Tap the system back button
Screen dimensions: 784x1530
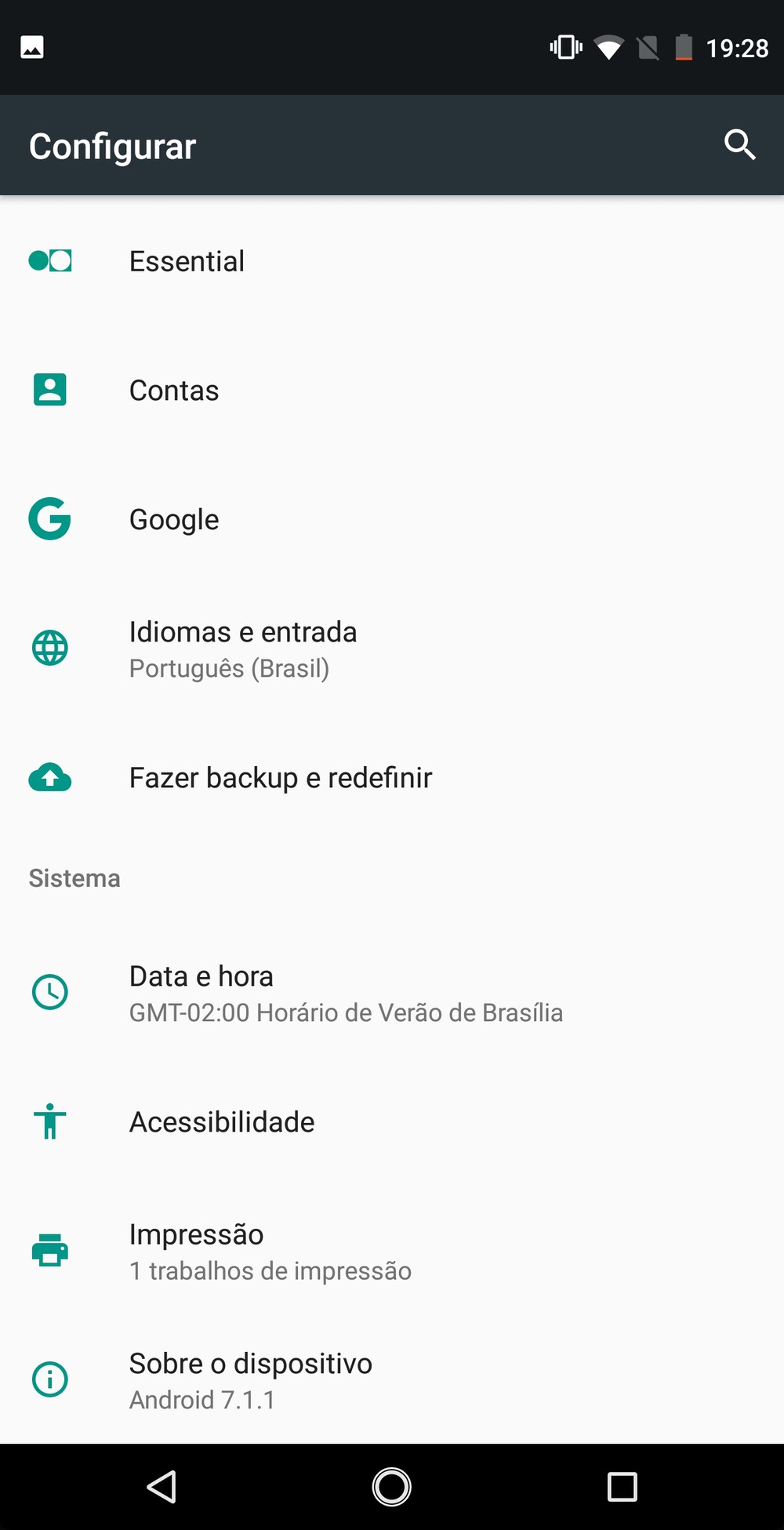(x=162, y=1487)
